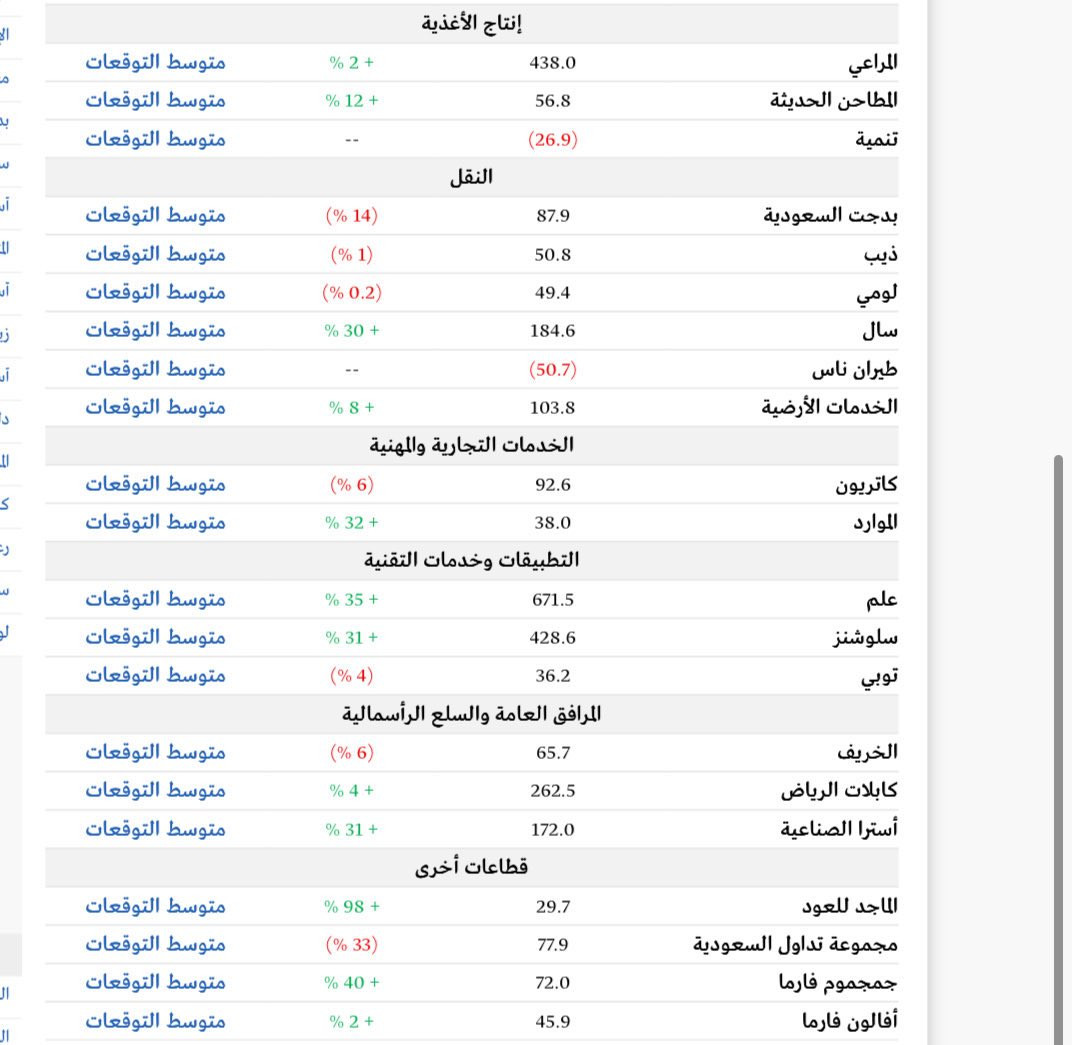View متوسط التوقعات for الخريف
The width and height of the screenshot is (1072, 1045).
tap(155, 752)
